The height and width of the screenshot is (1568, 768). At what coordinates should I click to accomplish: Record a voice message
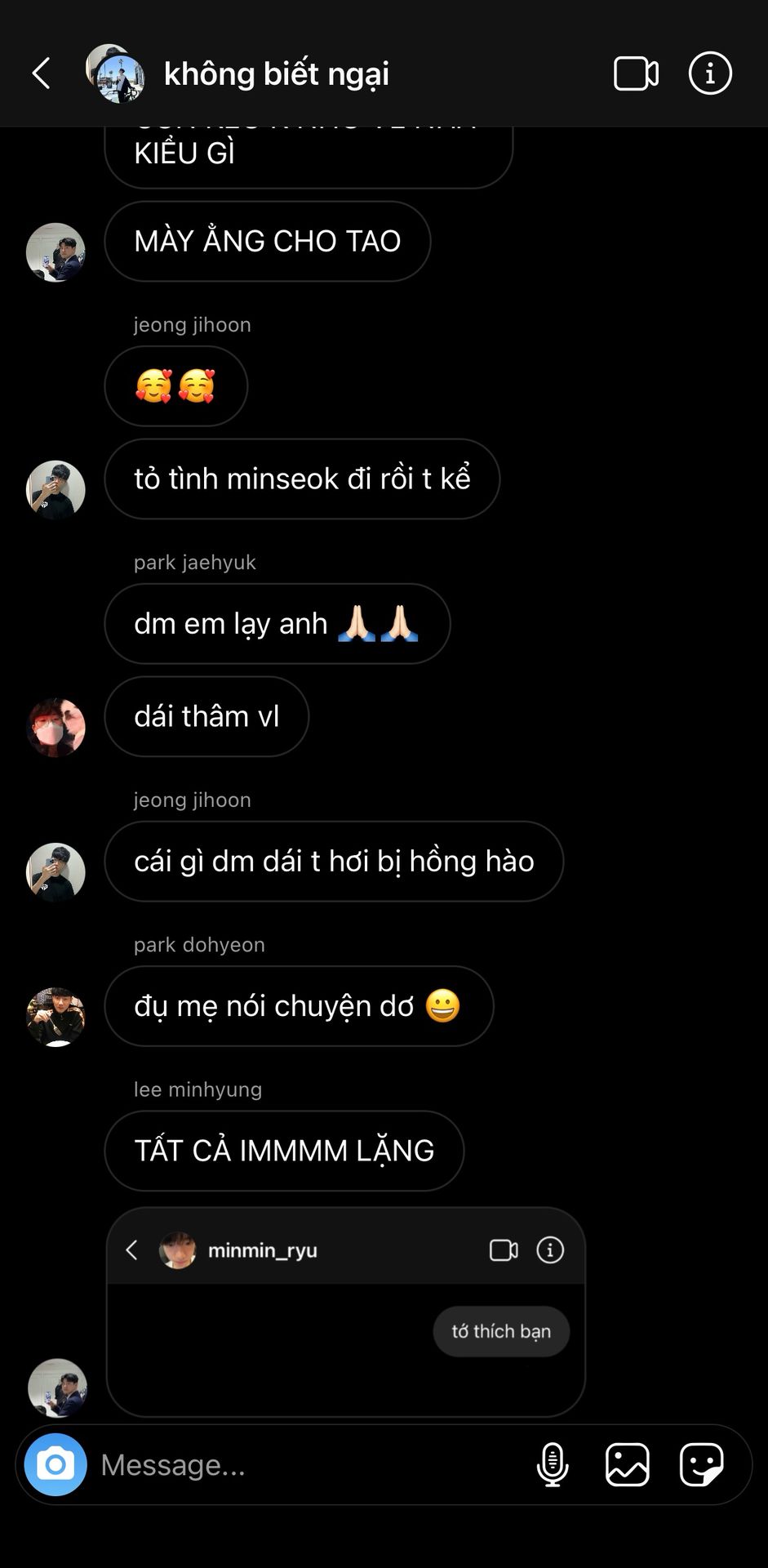553,1464
